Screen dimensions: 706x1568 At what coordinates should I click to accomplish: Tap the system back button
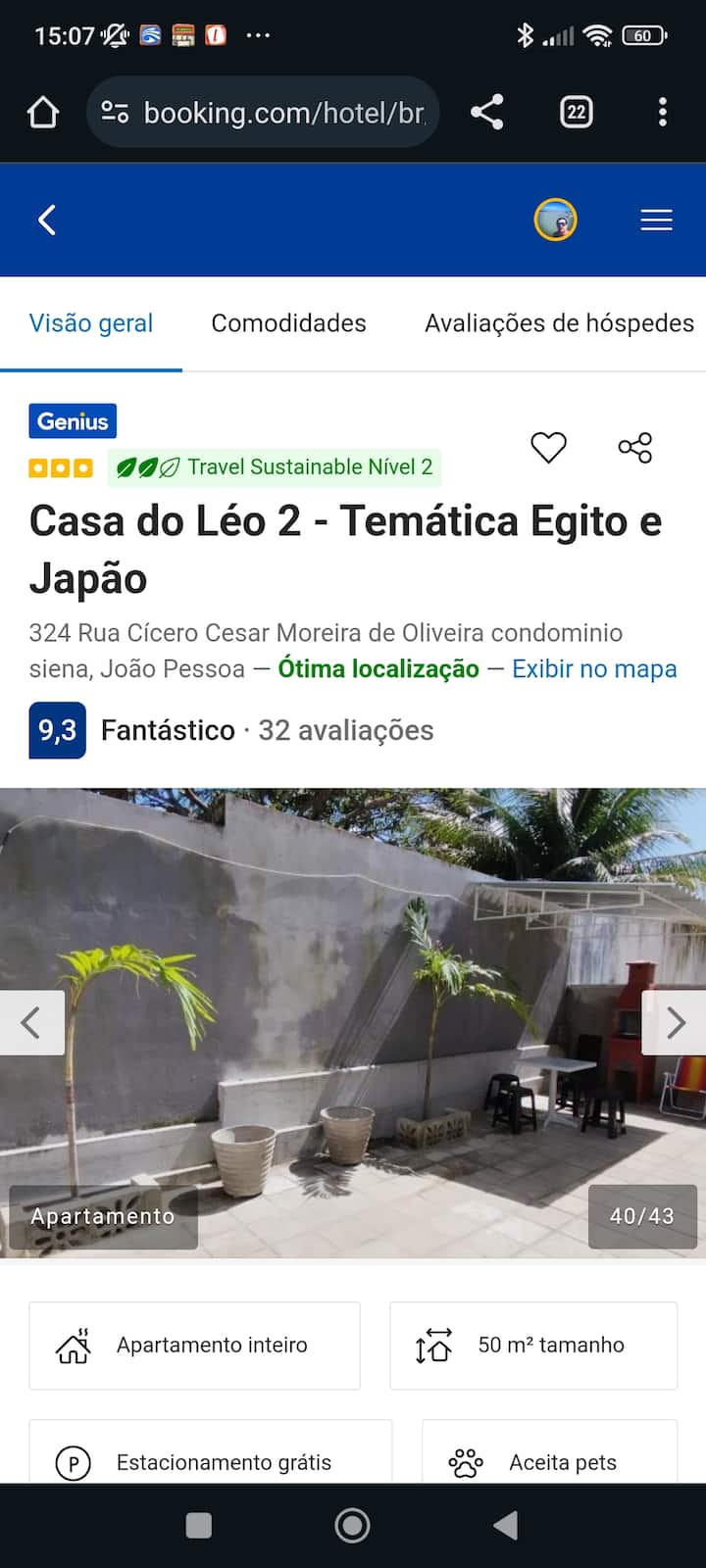click(506, 1525)
